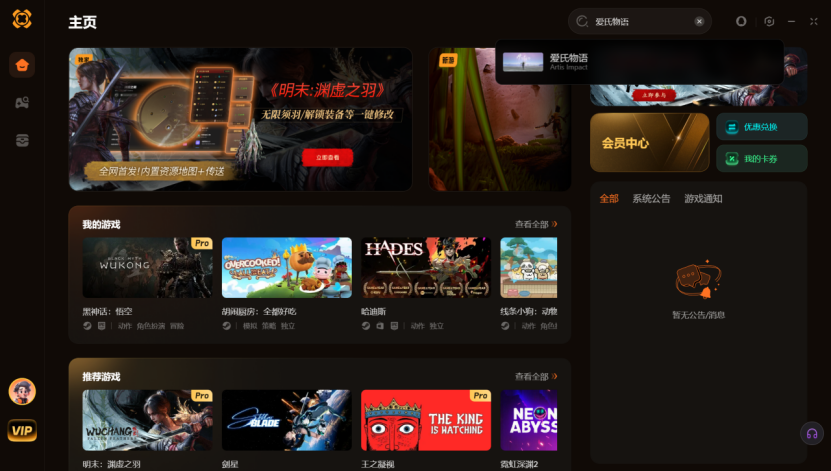The image size is (831, 471).
Task: Open 会员中心 member center
Action: (x=649, y=143)
